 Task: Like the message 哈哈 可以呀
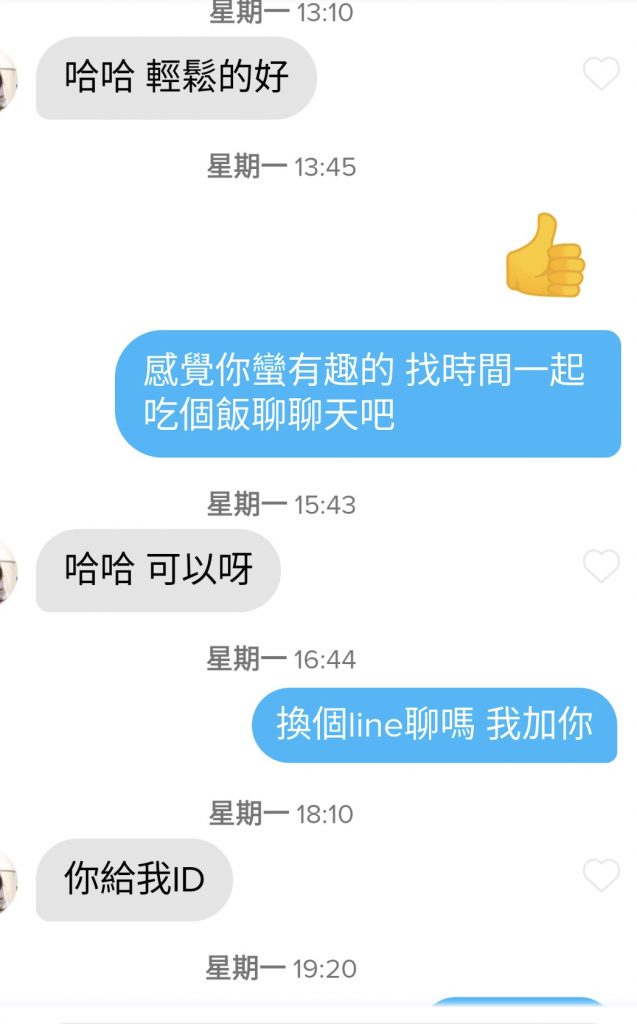point(601,567)
